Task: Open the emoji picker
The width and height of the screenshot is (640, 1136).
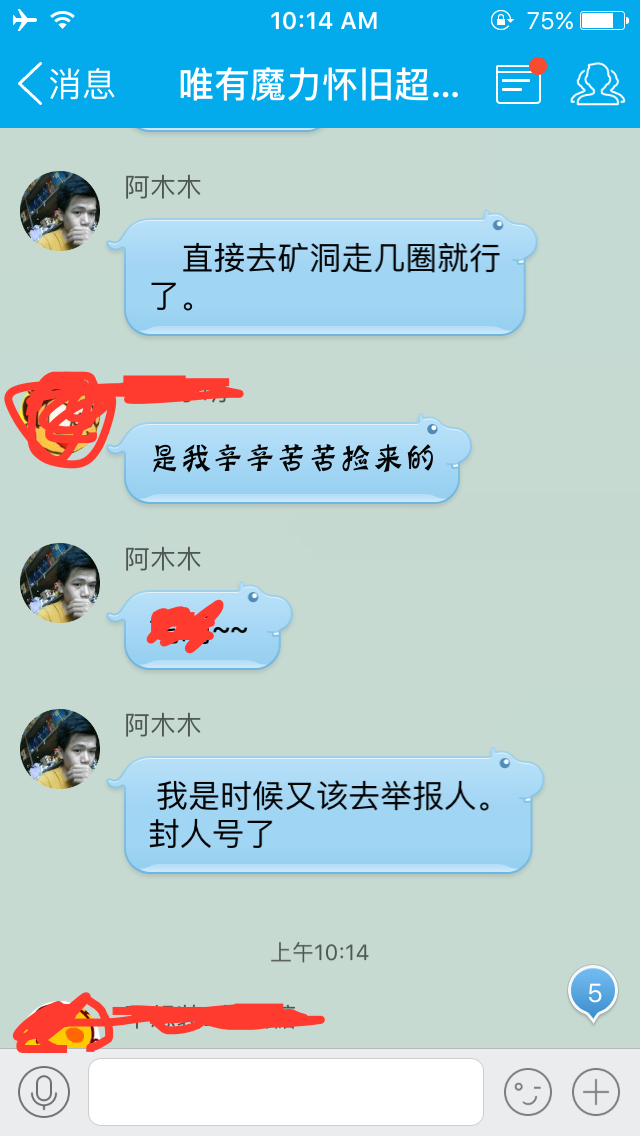Action: pos(527,1092)
